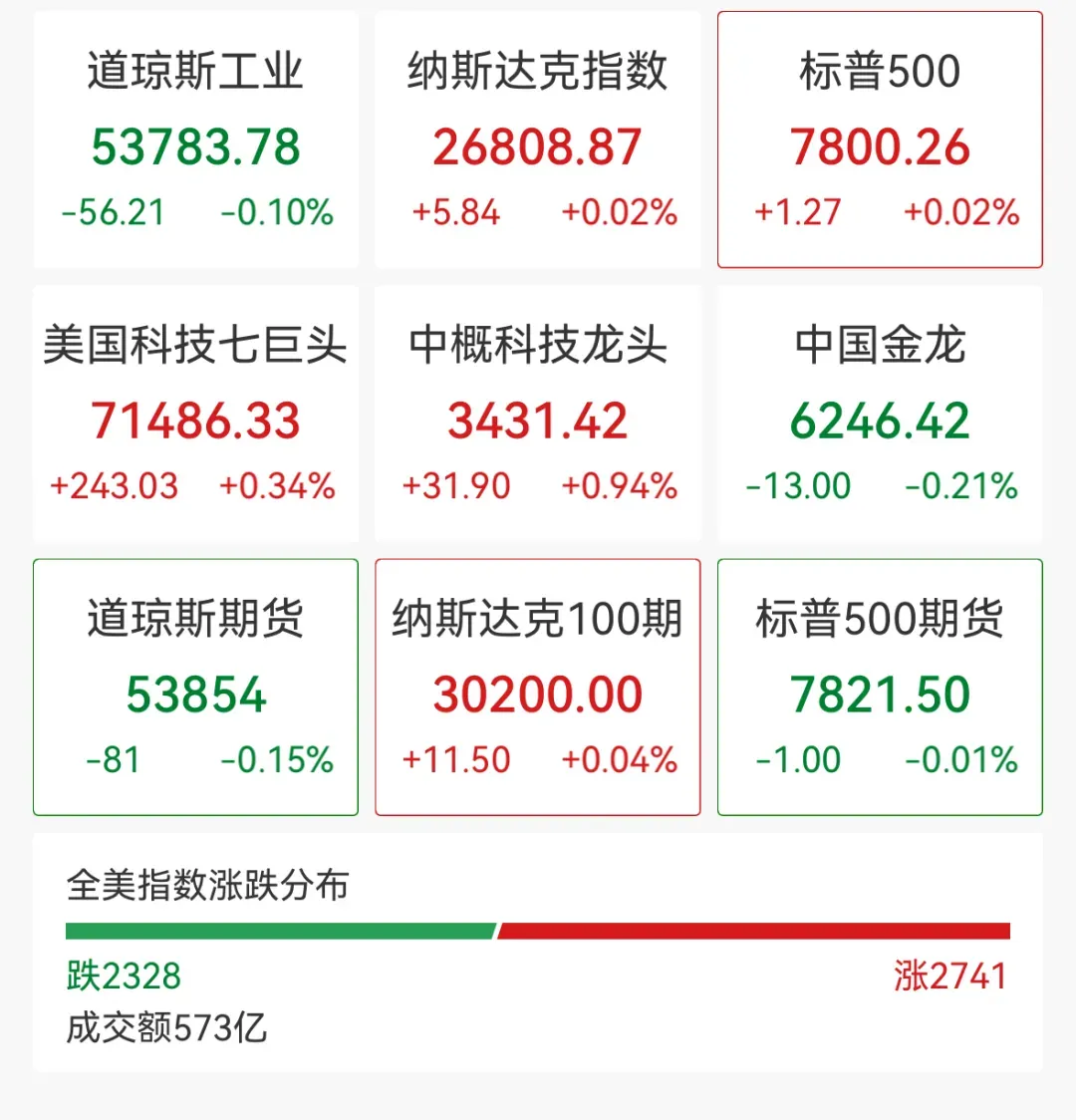Open the 全美指数涨跌分布 panel
The width and height of the screenshot is (1076, 1120).
point(538,953)
